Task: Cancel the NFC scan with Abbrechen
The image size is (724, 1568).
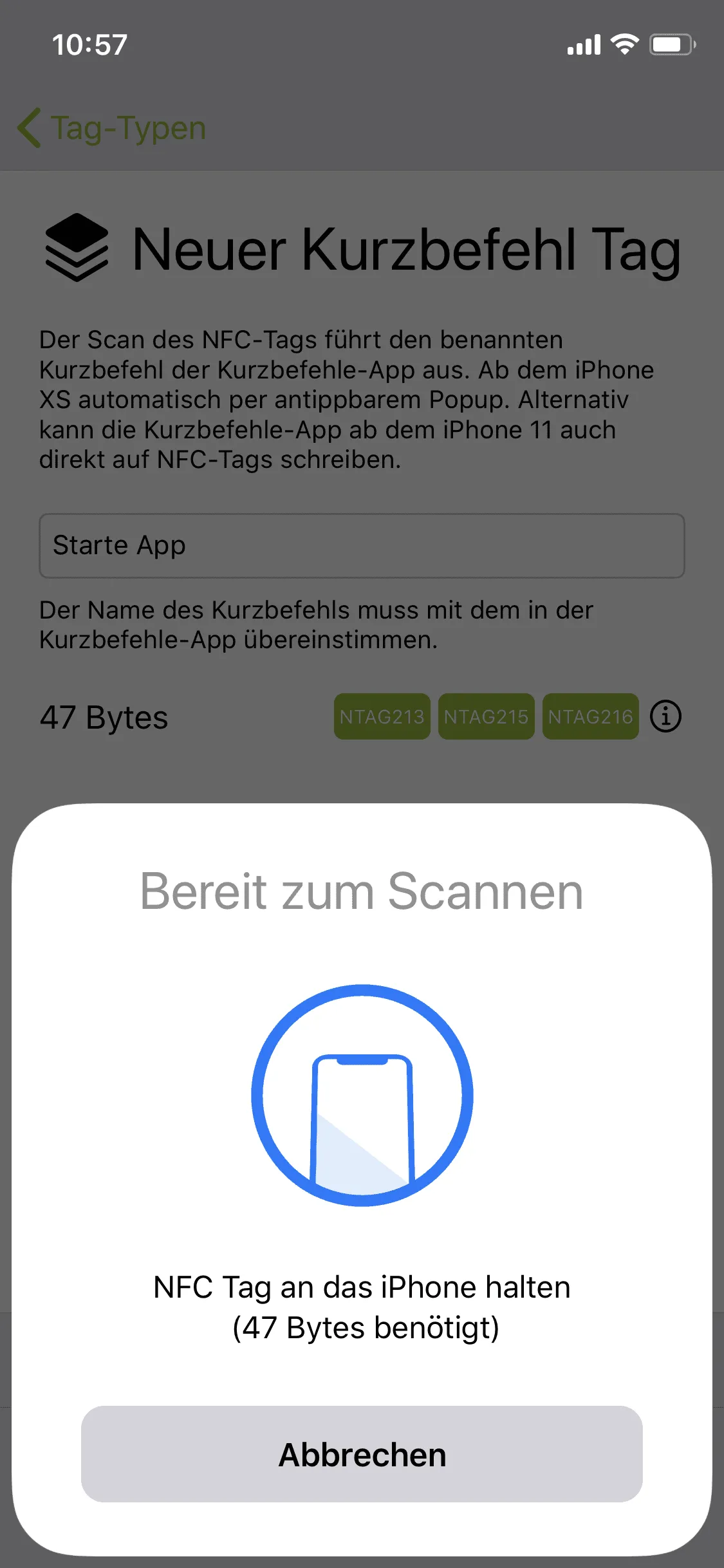Action: coord(362,1454)
